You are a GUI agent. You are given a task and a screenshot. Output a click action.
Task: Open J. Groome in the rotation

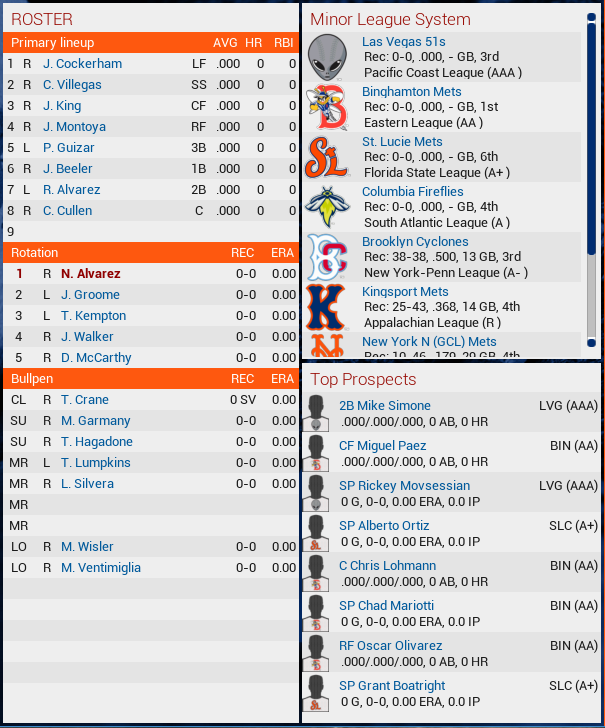coord(90,295)
